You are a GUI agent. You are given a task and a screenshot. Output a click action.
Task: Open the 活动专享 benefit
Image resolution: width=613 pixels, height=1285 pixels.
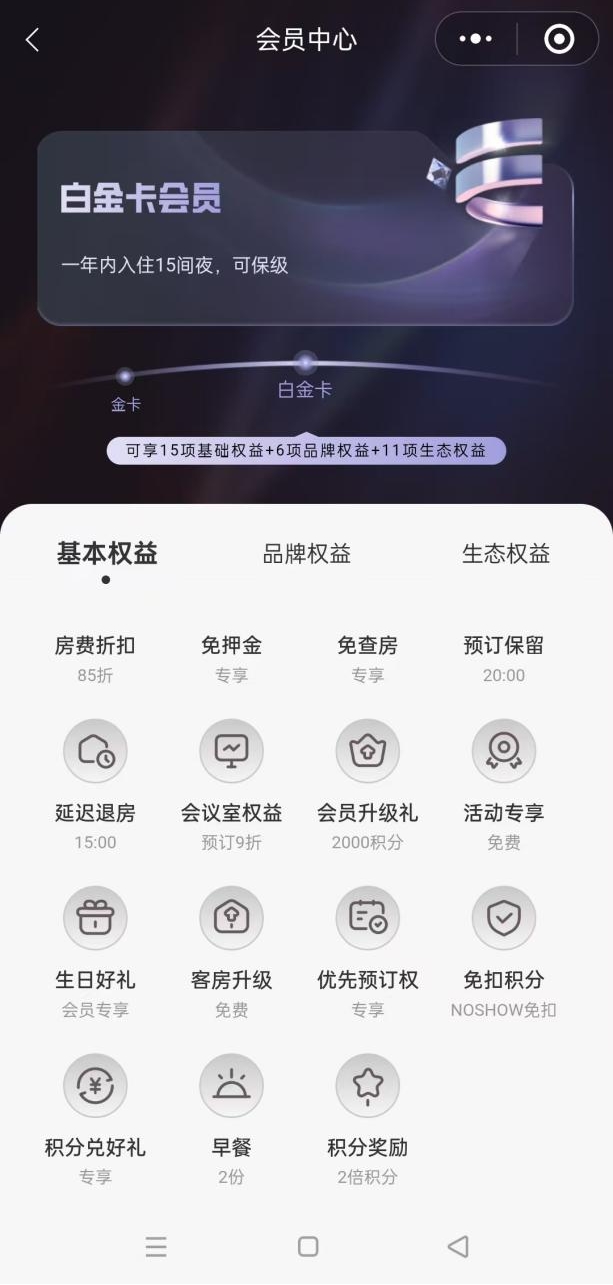pyautogui.click(x=503, y=751)
